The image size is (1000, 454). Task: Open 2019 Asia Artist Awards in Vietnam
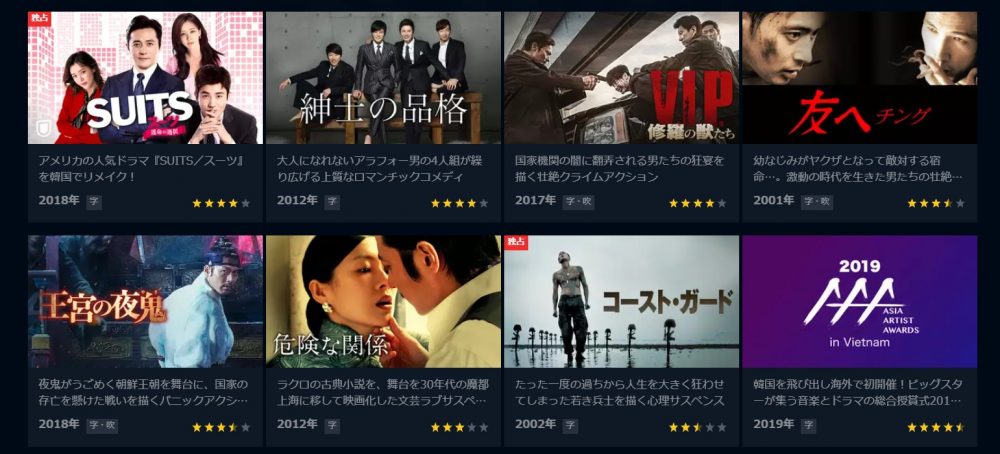[x=859, y=302]
